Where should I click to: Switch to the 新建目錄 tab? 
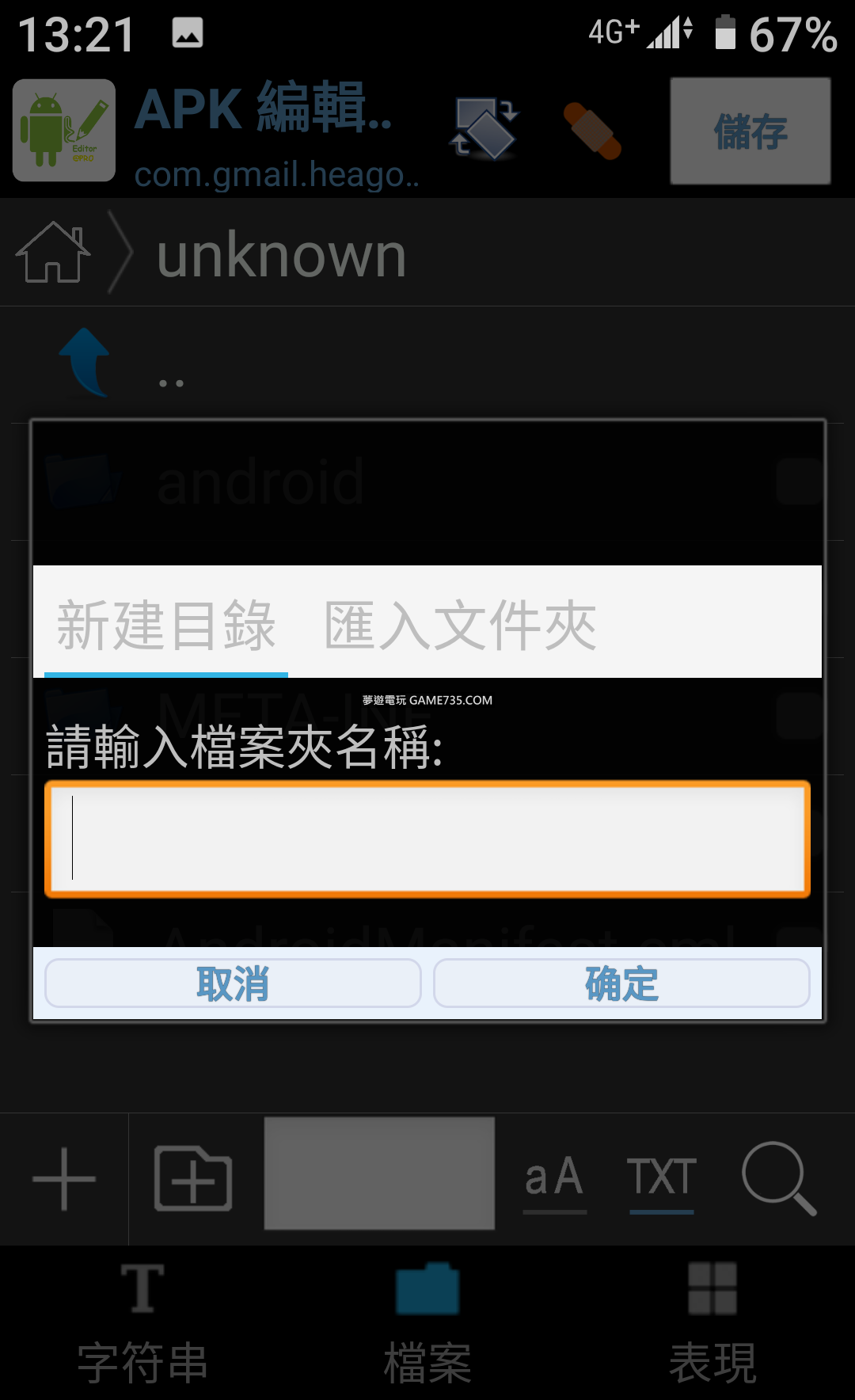point(166,626)
